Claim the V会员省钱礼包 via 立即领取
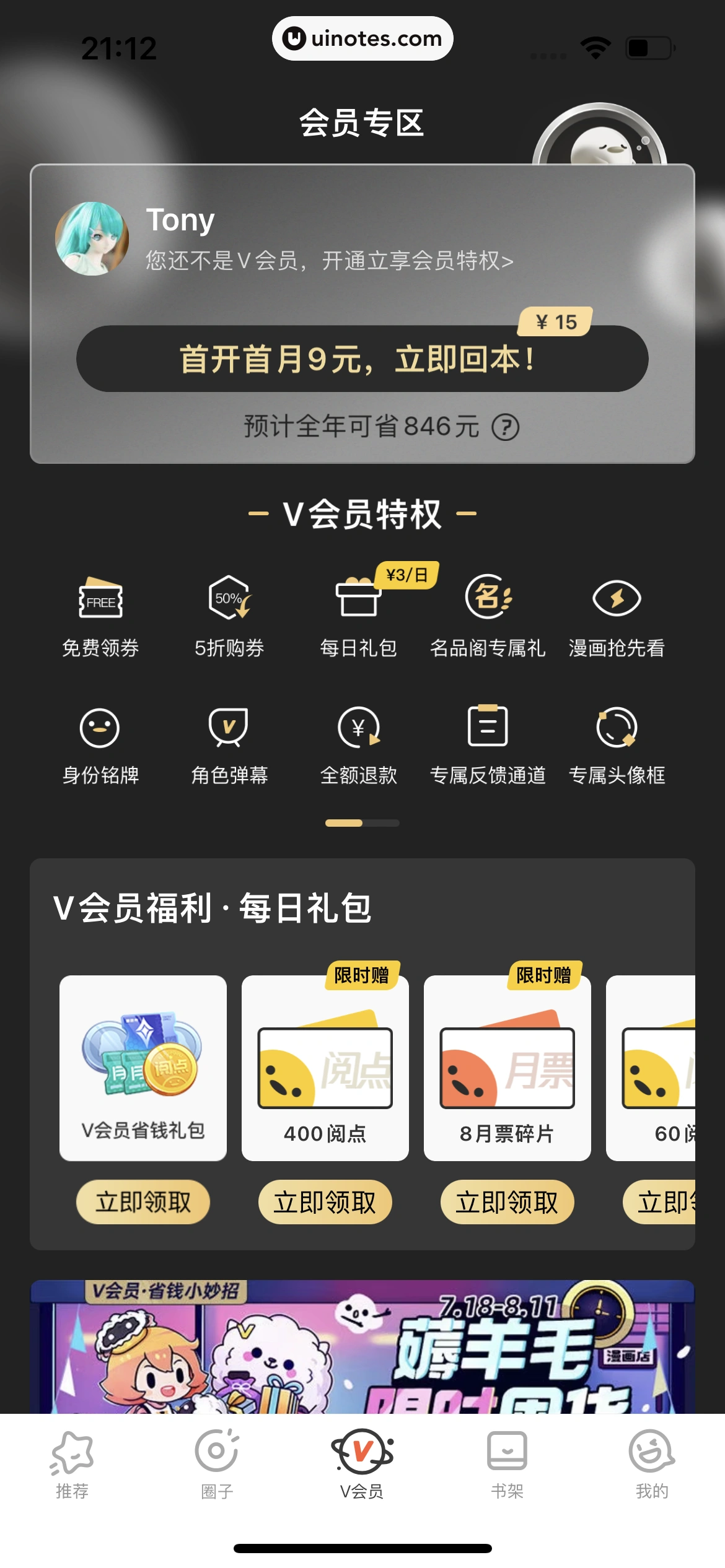The height and width of the screenshot is (1568, 725). pos(143,1201)
